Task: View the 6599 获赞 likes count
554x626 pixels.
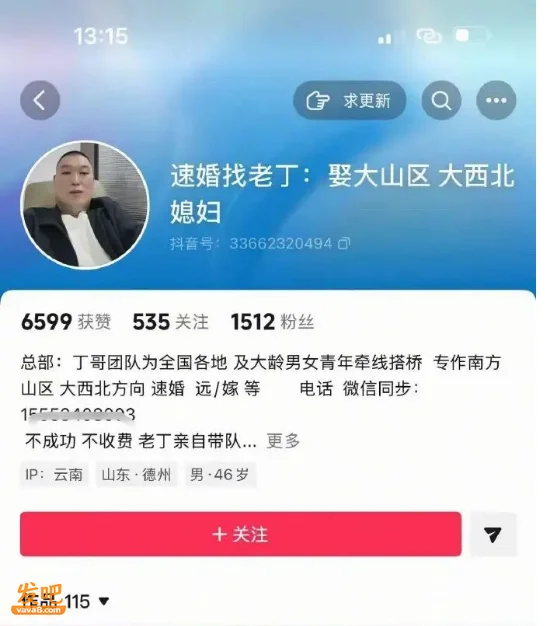Action: pyautogui.click(x=66, y=322)
